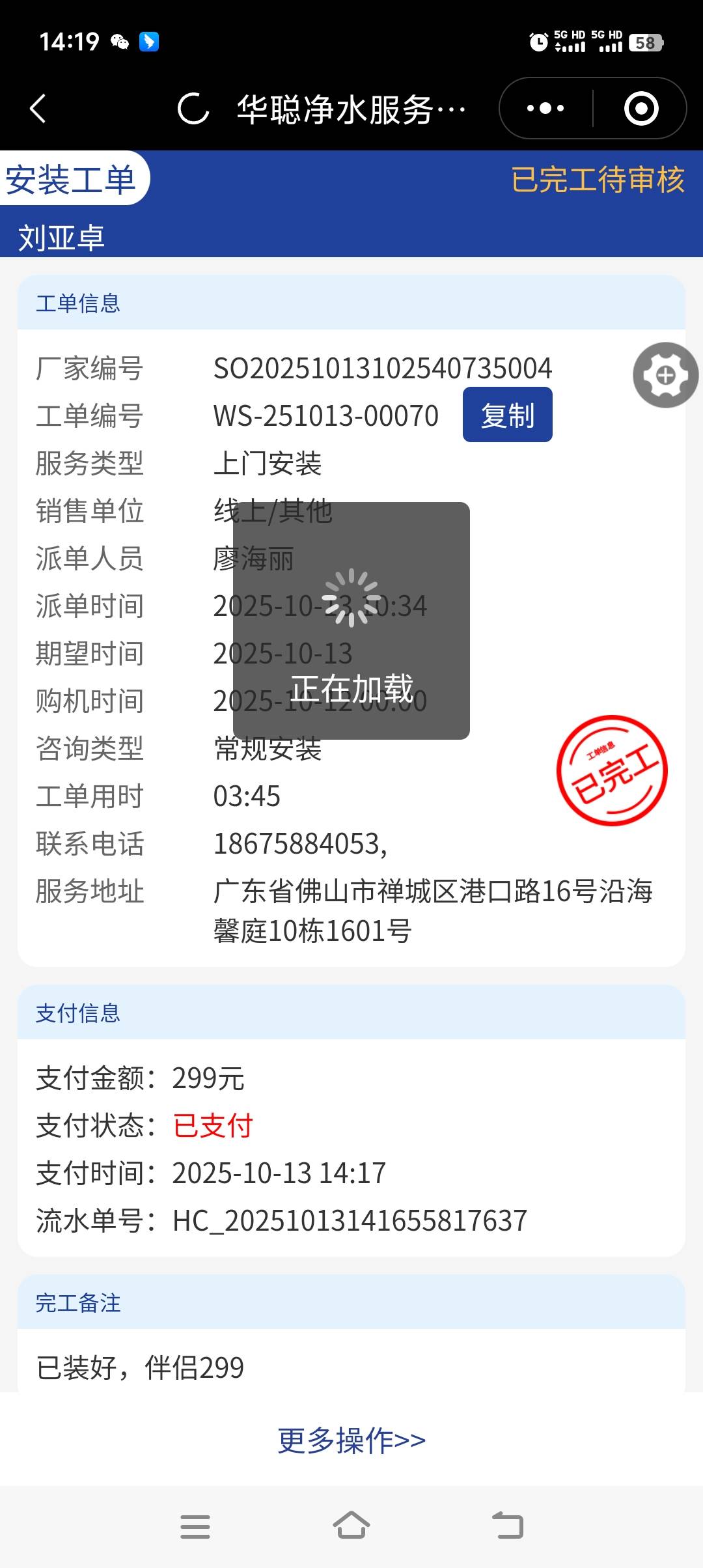Go back using the top-left arrow

pyautogui.click(x=38, y=108)
